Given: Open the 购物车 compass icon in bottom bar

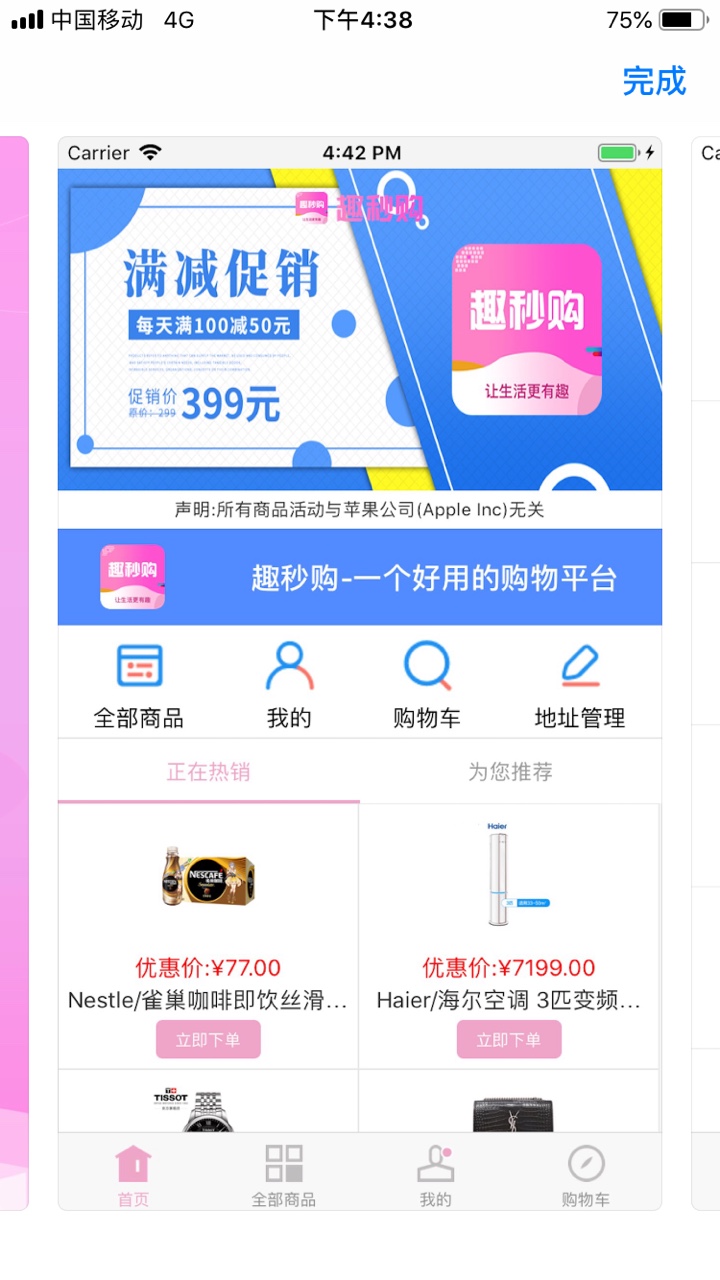Looking at the screenshot, I should point(586,1162).
